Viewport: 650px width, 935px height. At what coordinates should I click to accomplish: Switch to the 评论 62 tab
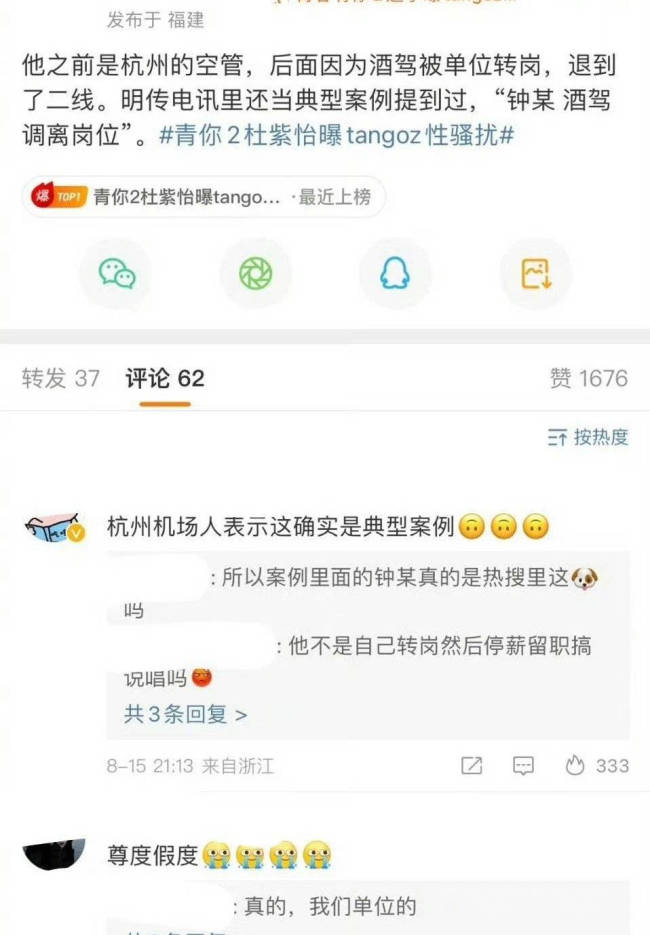165,378
